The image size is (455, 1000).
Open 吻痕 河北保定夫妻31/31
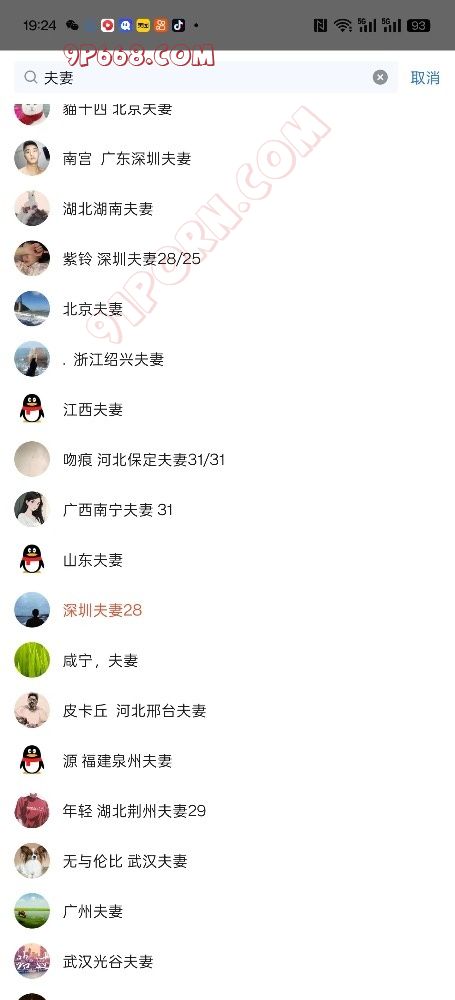point(227,459)
